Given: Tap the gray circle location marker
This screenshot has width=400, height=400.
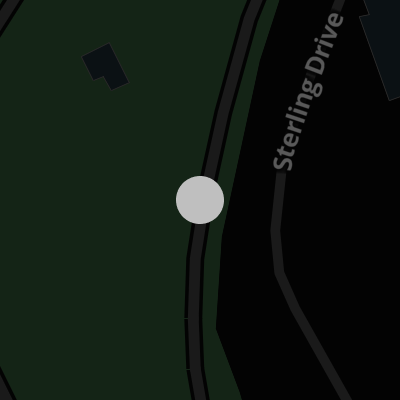Looking at the screenshot, I should (200, 200).
